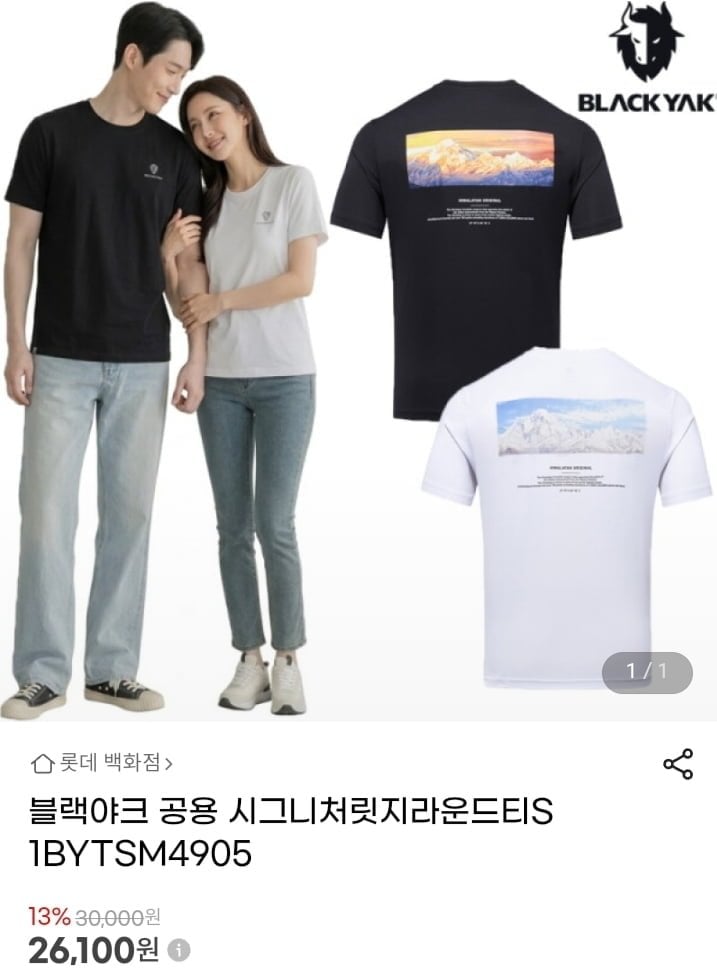This screenshot has width=717, height=978.
Task: Open the product photo in full view
Action: click(x=358, y=360)
